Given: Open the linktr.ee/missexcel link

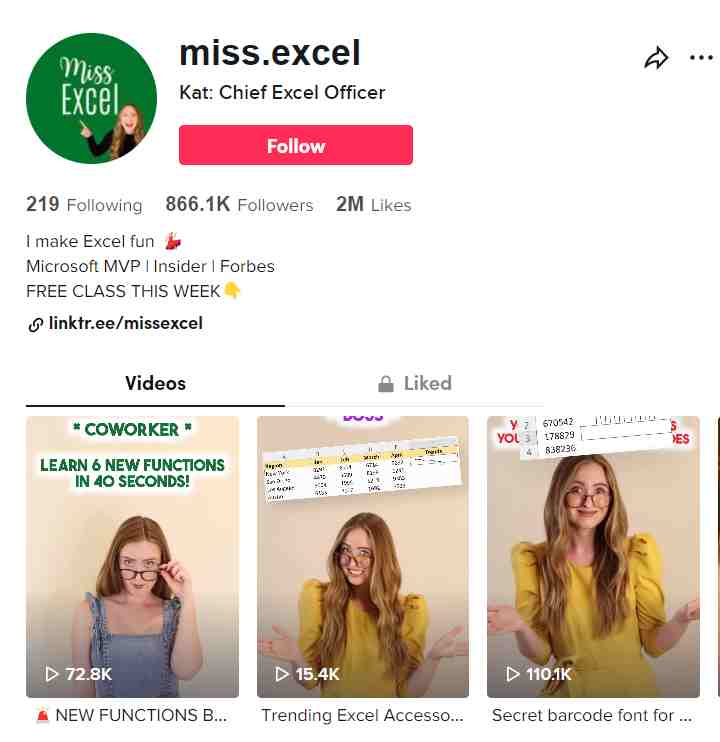Looking at the screenshot, I should (x=125, y=323).
